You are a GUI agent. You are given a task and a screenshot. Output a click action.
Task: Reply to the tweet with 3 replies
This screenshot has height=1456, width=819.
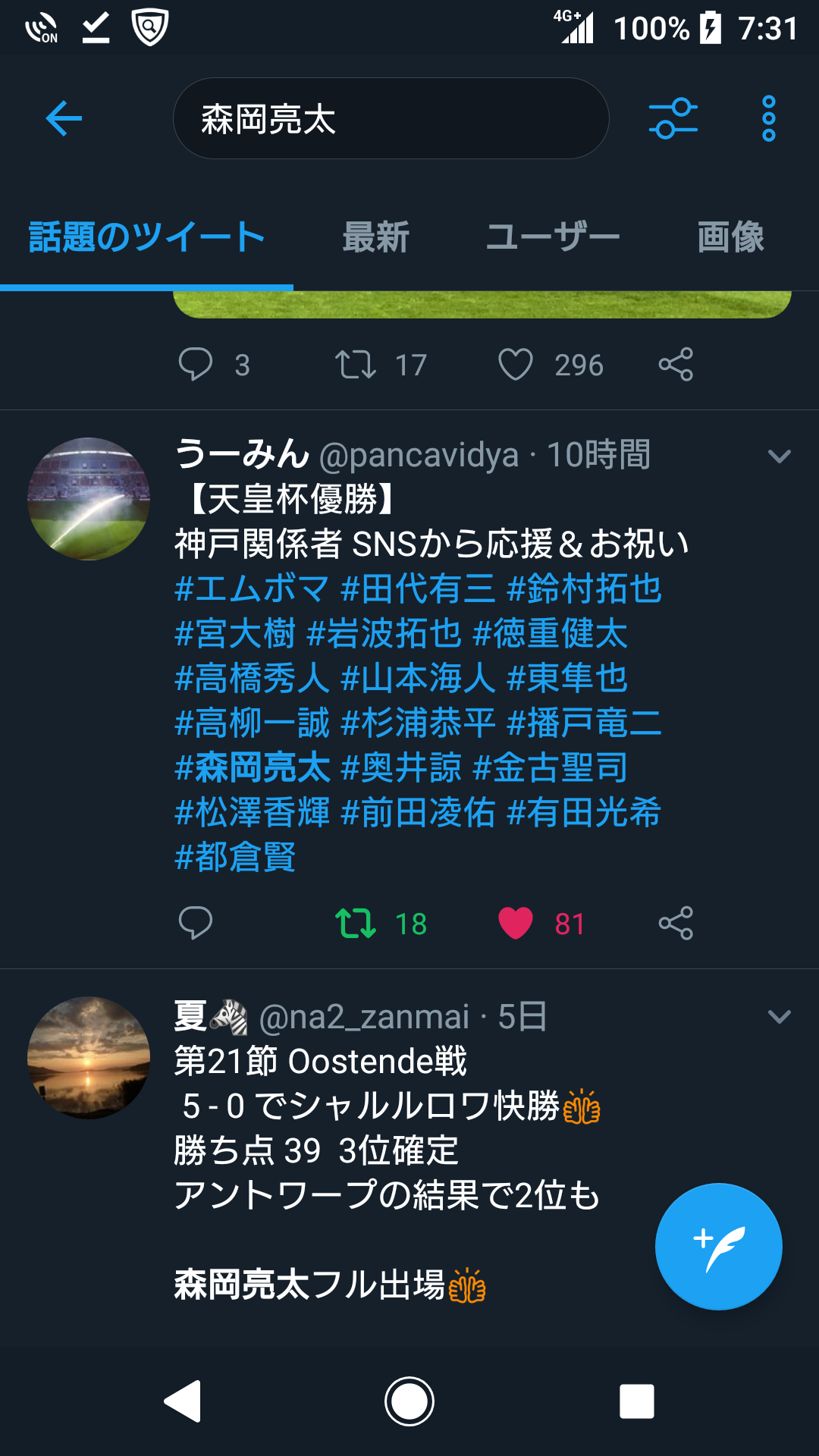(195, 365)
